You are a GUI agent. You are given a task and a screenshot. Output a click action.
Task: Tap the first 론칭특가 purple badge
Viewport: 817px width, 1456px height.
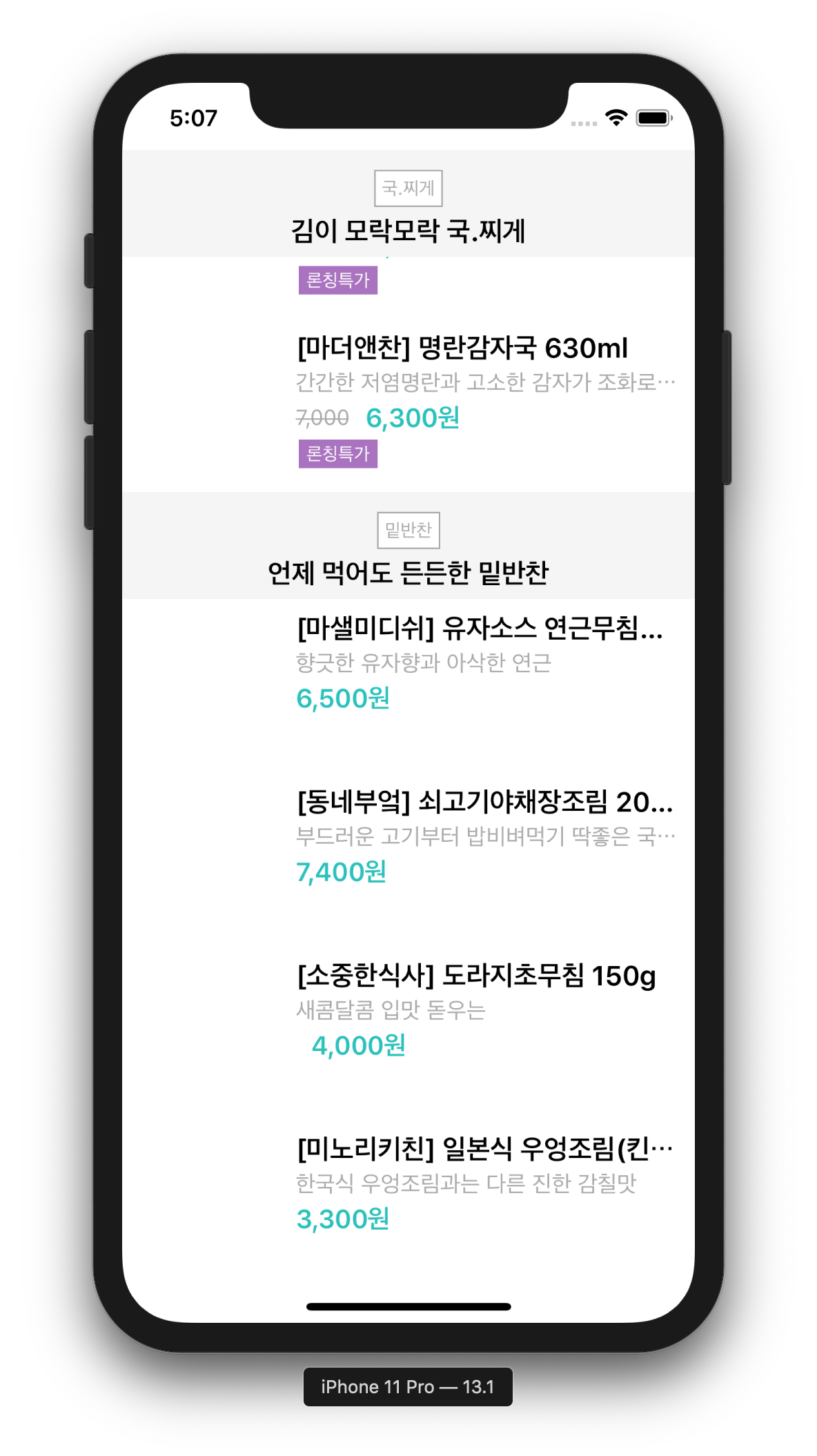tap(337, 280)
